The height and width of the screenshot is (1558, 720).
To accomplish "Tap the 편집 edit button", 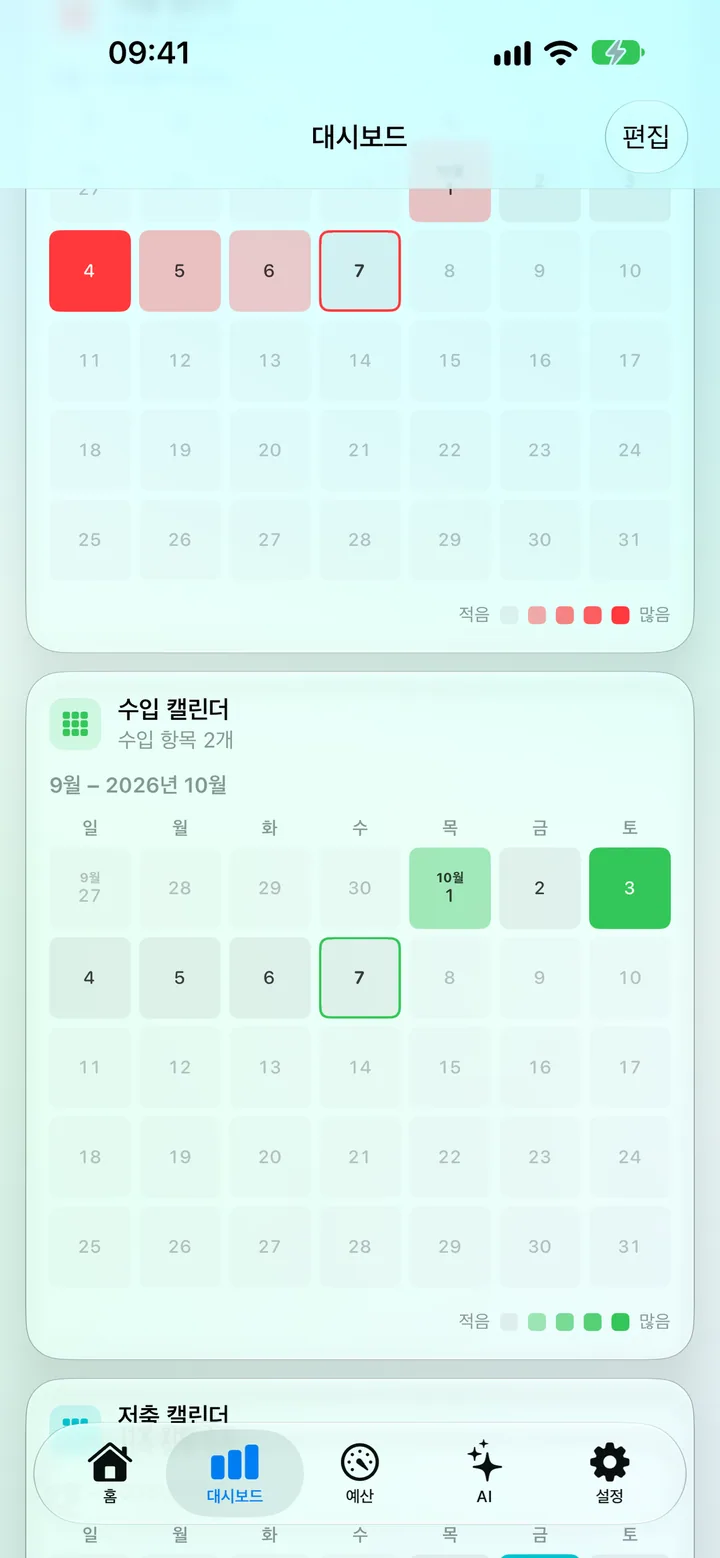I will [x=646, y=137].
